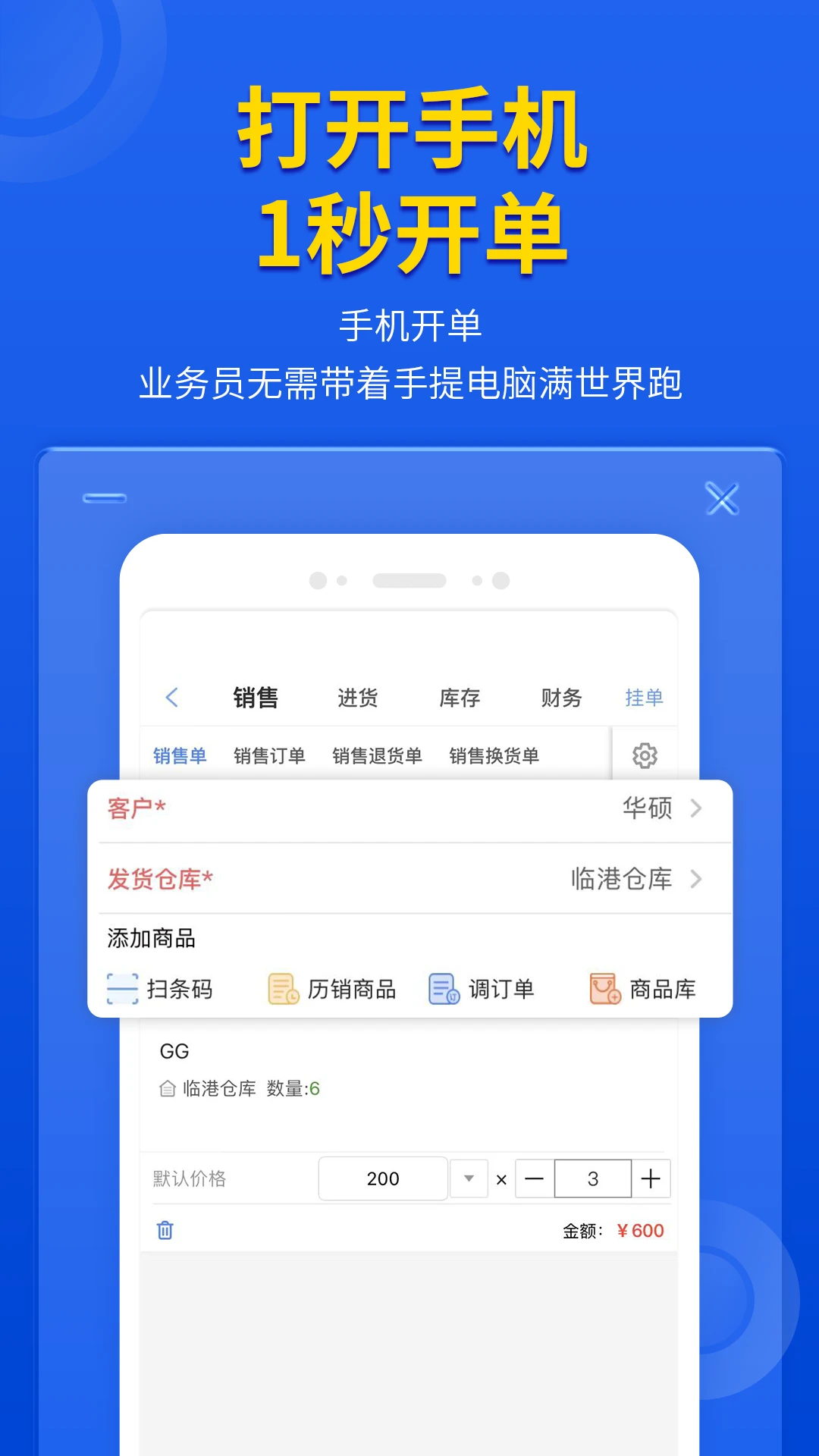Tap the back arrow at top left
The image size is (819, 1456).
pos(172,698)
